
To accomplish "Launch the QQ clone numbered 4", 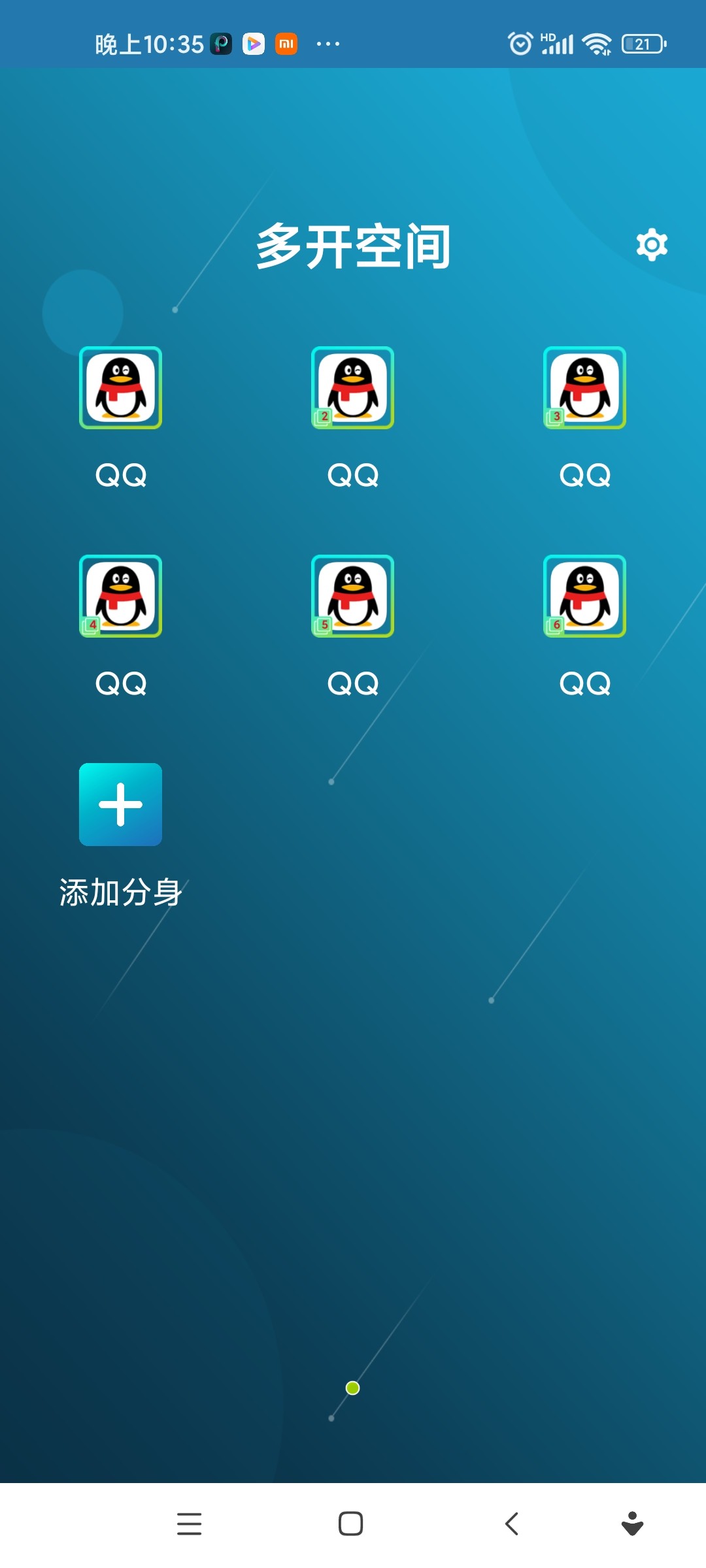I will click(x=121, y=596).
